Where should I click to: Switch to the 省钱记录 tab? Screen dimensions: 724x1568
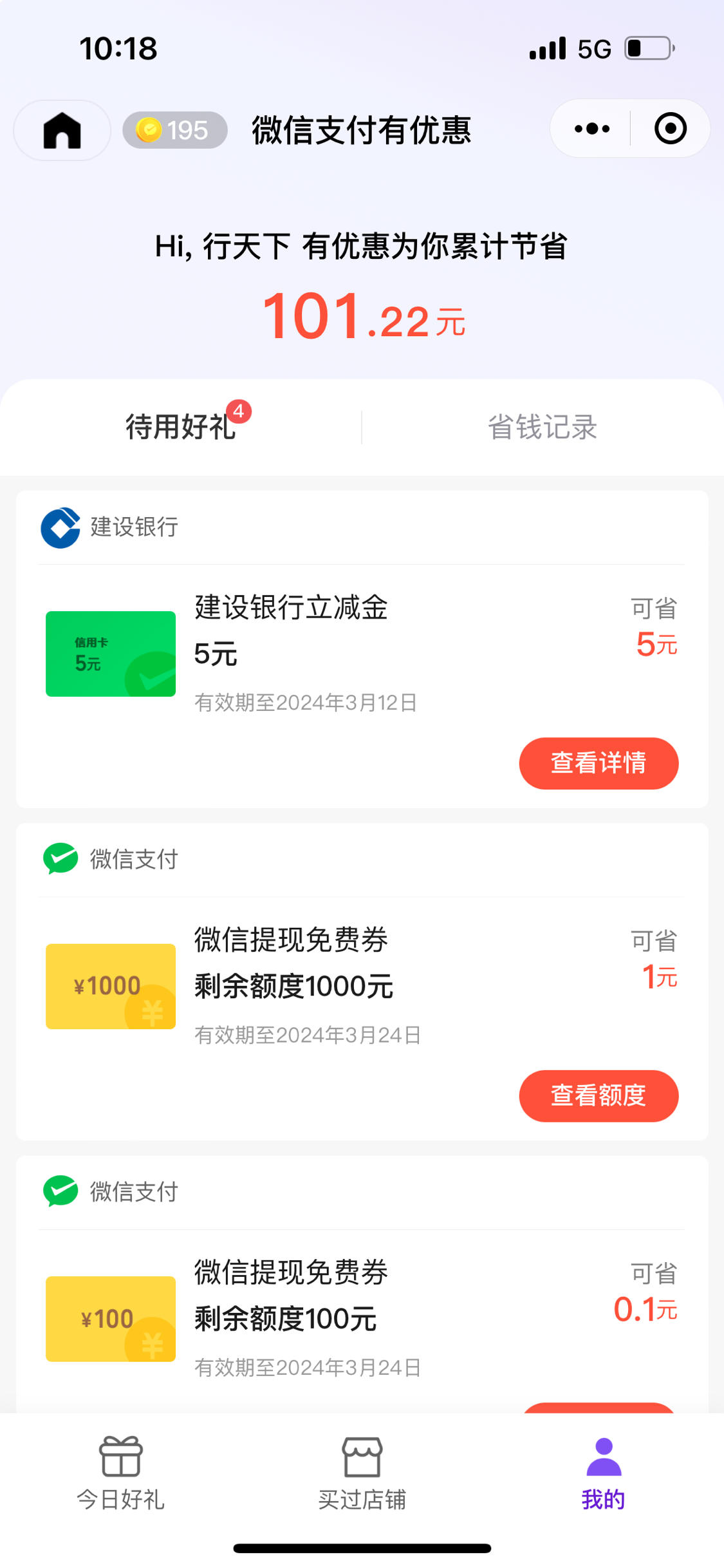coord(543,427)
